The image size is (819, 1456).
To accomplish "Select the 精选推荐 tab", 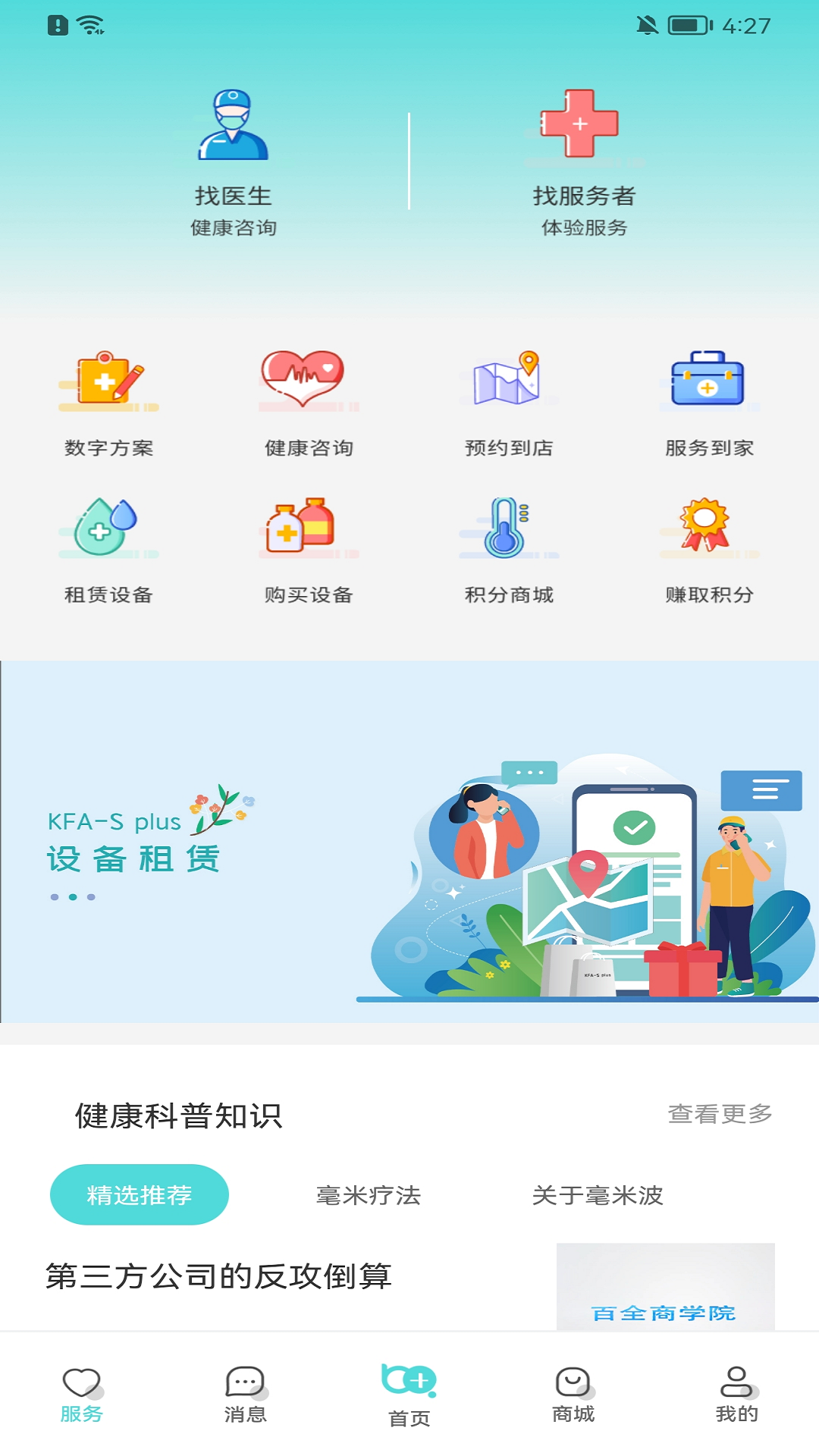I will (x=140, y=1195).
